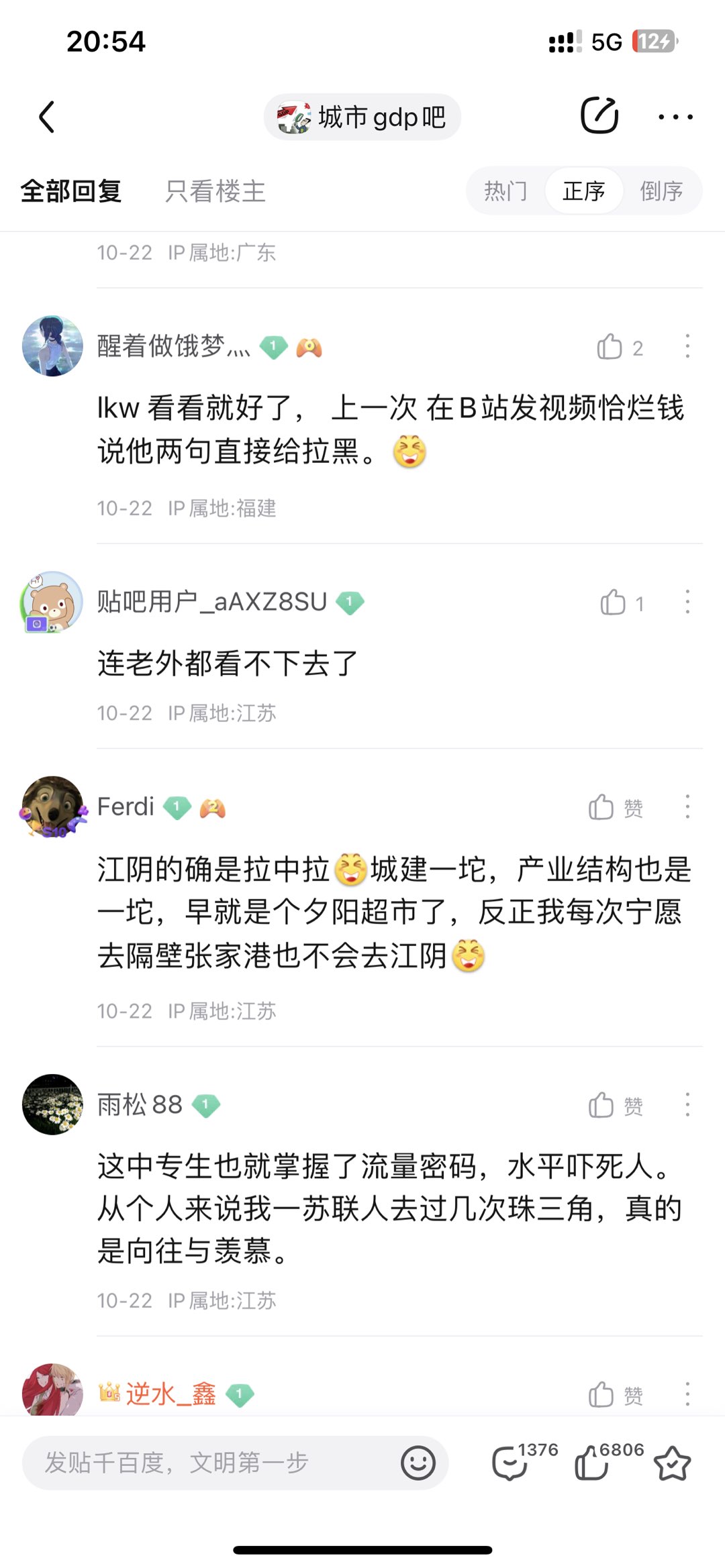Like the comment by 醒着做饿梦
Image resolution: width=725 pixels, height=1568 pixels.
610,348
